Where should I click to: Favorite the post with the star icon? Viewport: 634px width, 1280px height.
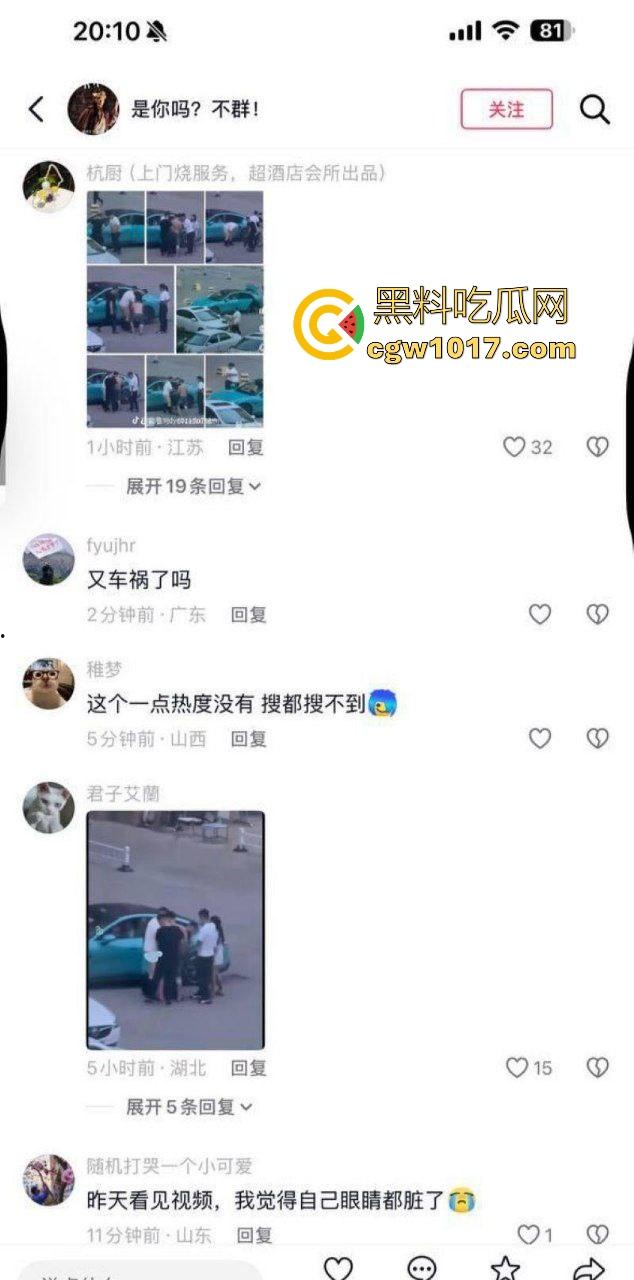point(506,1268)
